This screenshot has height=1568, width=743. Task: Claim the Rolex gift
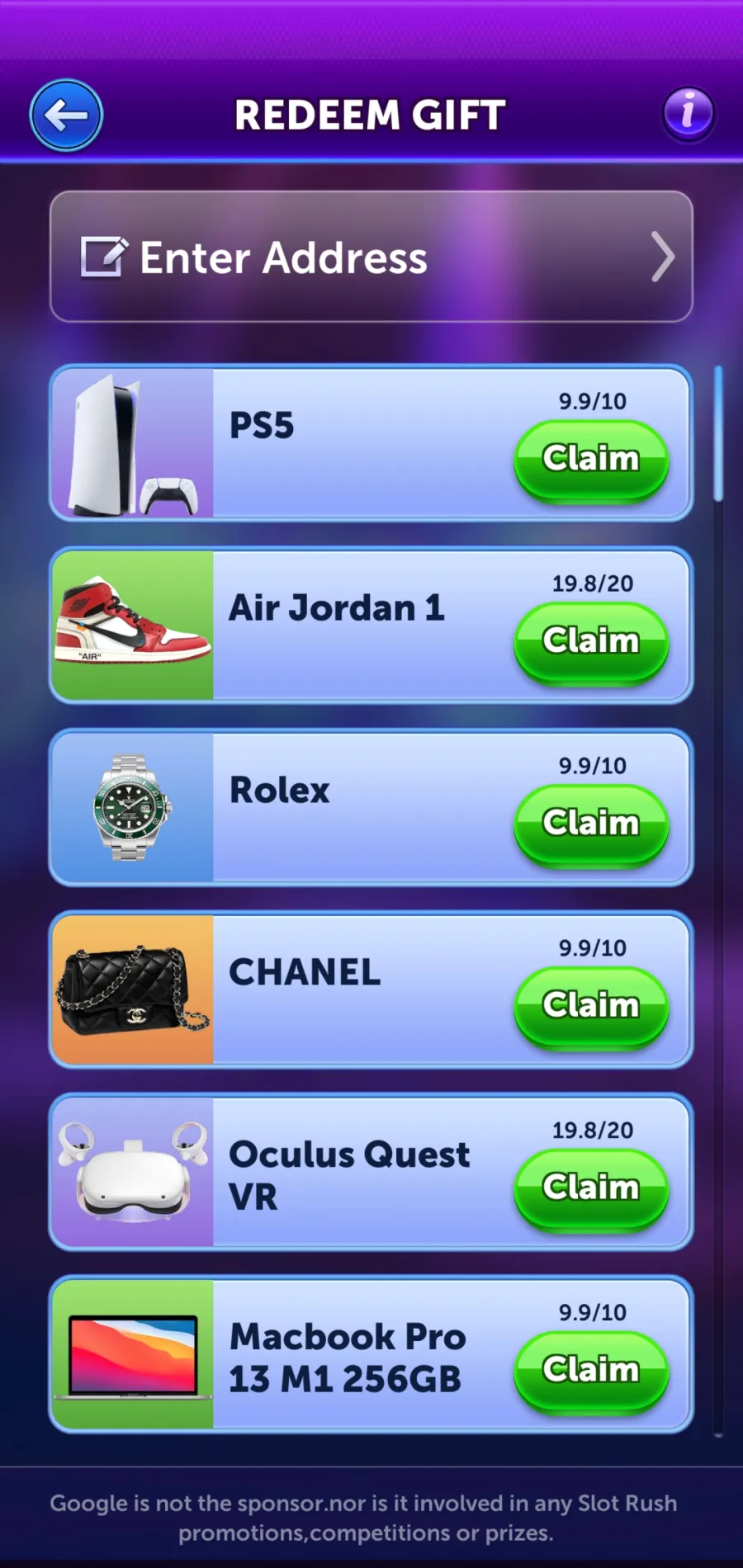(x=591, y=825)
